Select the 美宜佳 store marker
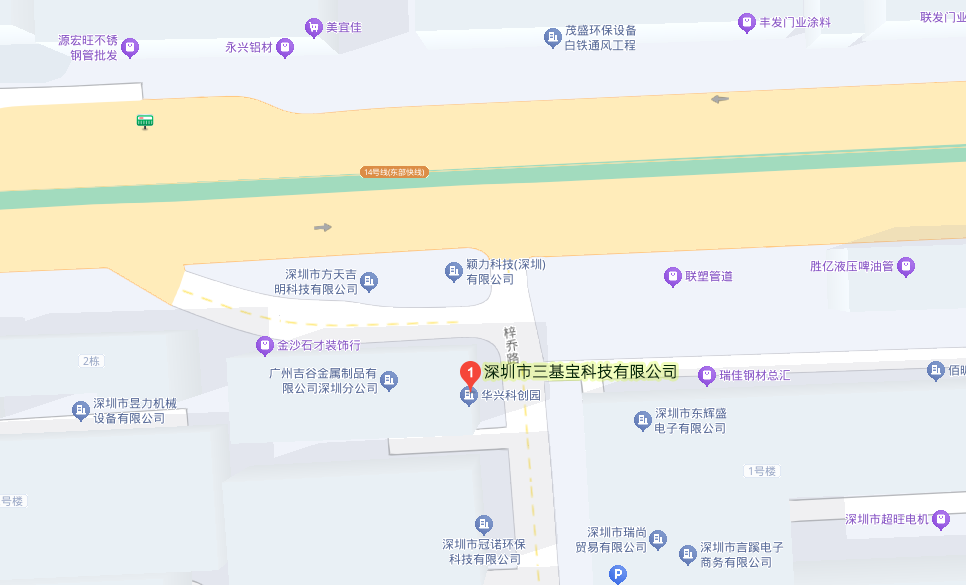Image resolution: width=966 pixels, height=585 pixels. click(x=314, y=27)
